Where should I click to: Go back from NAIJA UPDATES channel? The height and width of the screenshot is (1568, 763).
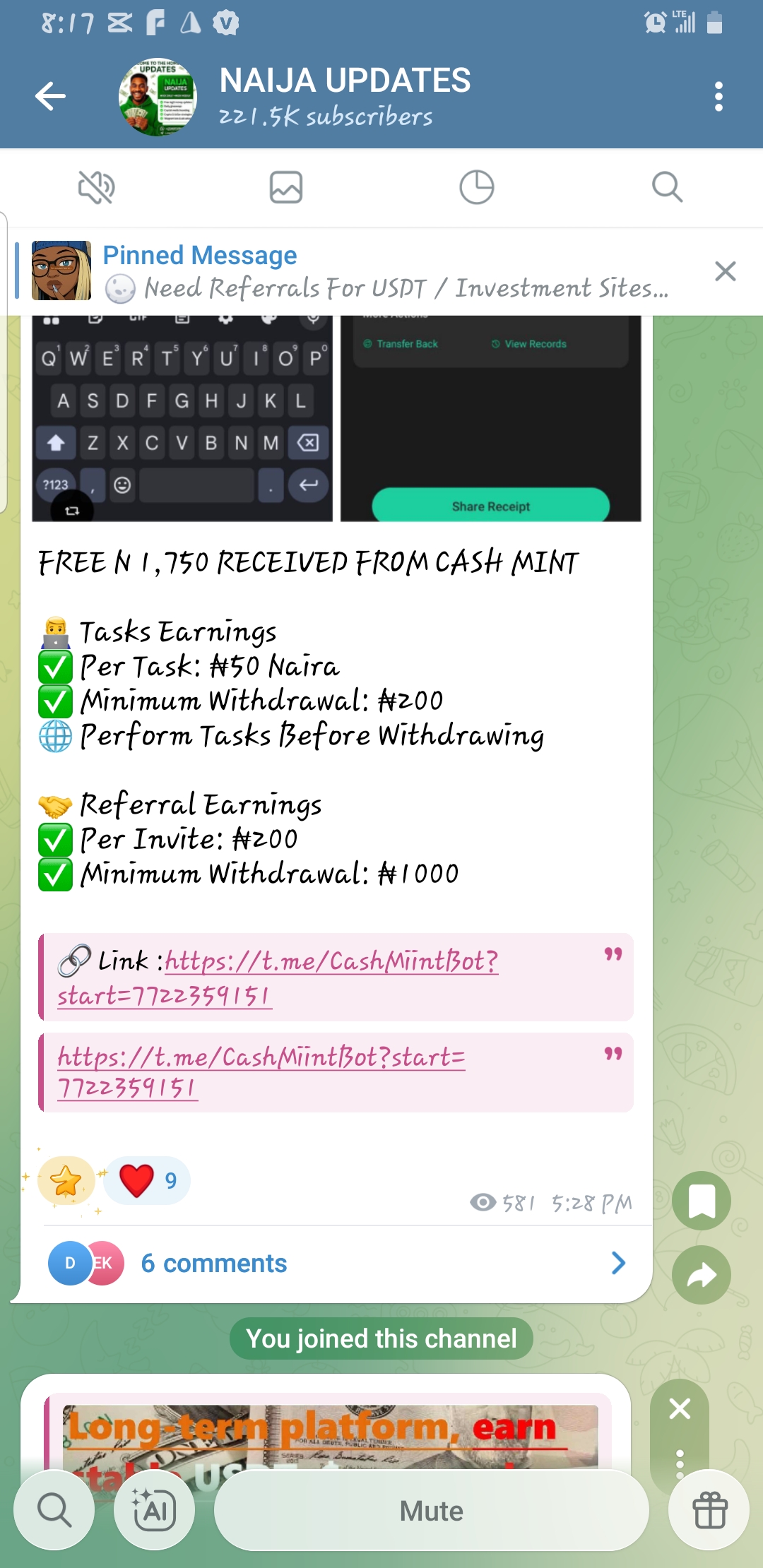click(51, 97)
